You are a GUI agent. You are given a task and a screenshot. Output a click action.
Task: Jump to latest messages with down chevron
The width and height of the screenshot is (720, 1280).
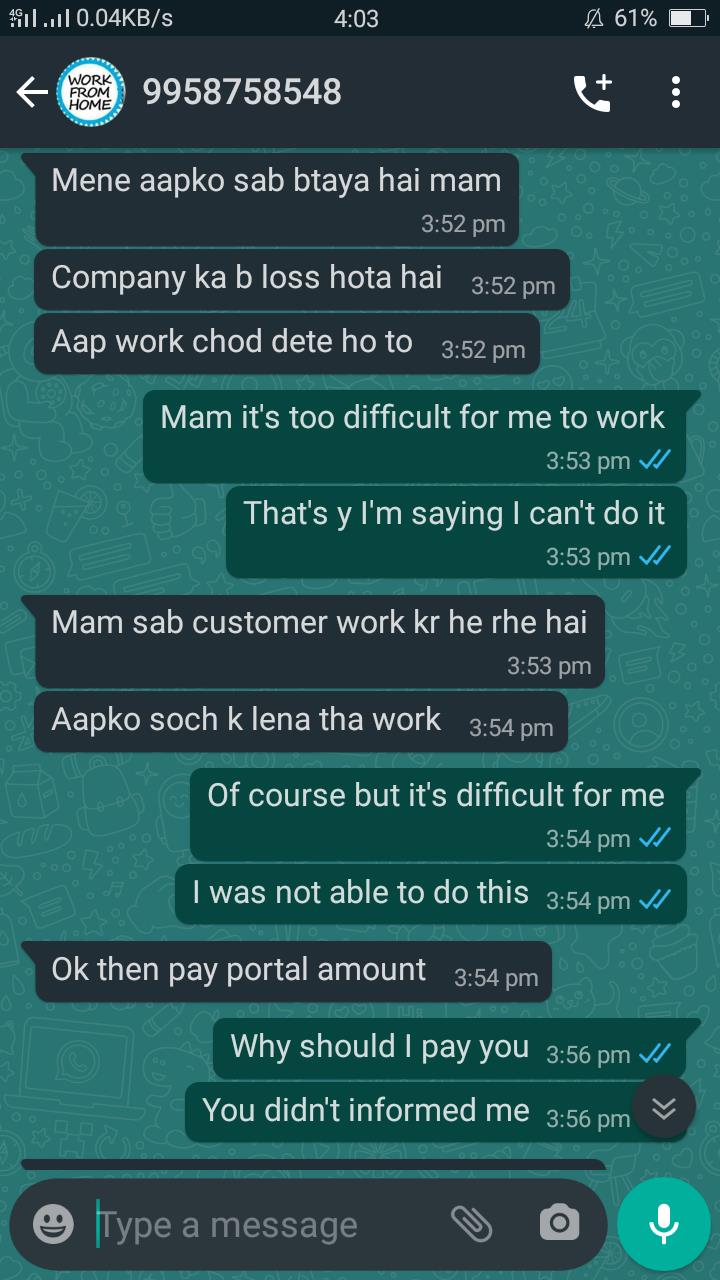click(664, 1107)
